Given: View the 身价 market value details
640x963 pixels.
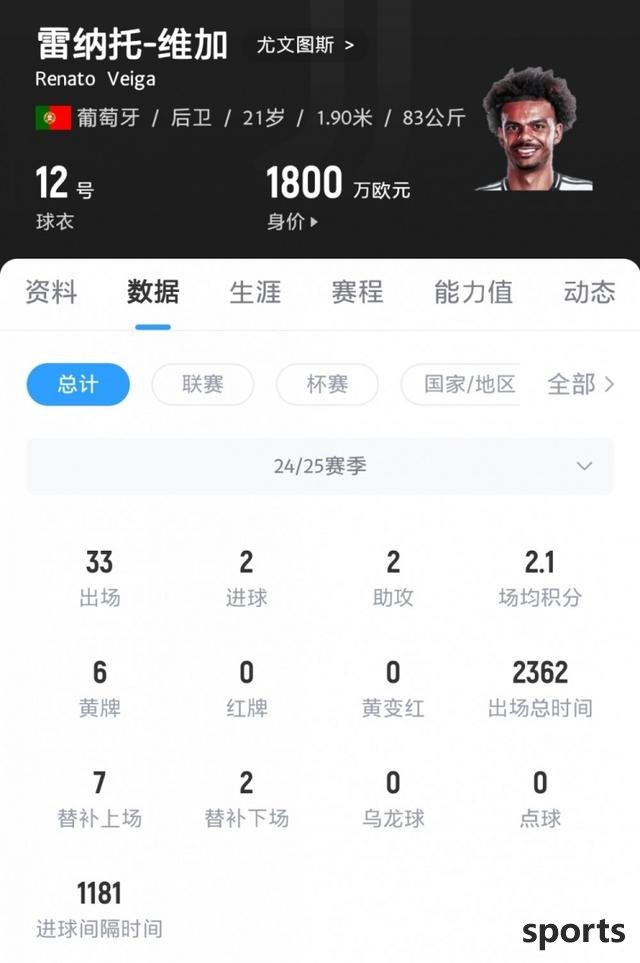Looking at the screenshot, I should [x=292, y=222].
